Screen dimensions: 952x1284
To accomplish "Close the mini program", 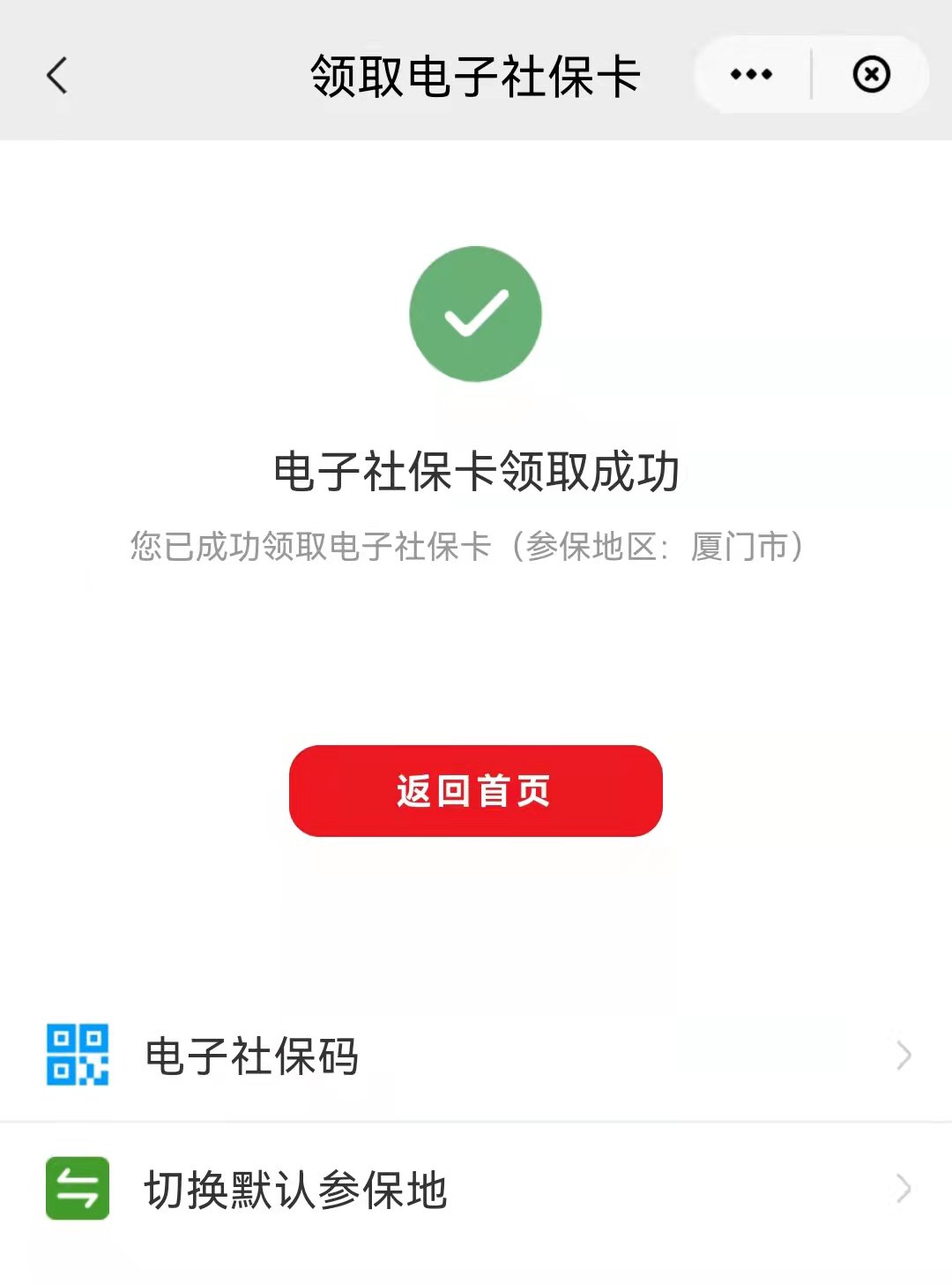I will (x=871, y=75).
